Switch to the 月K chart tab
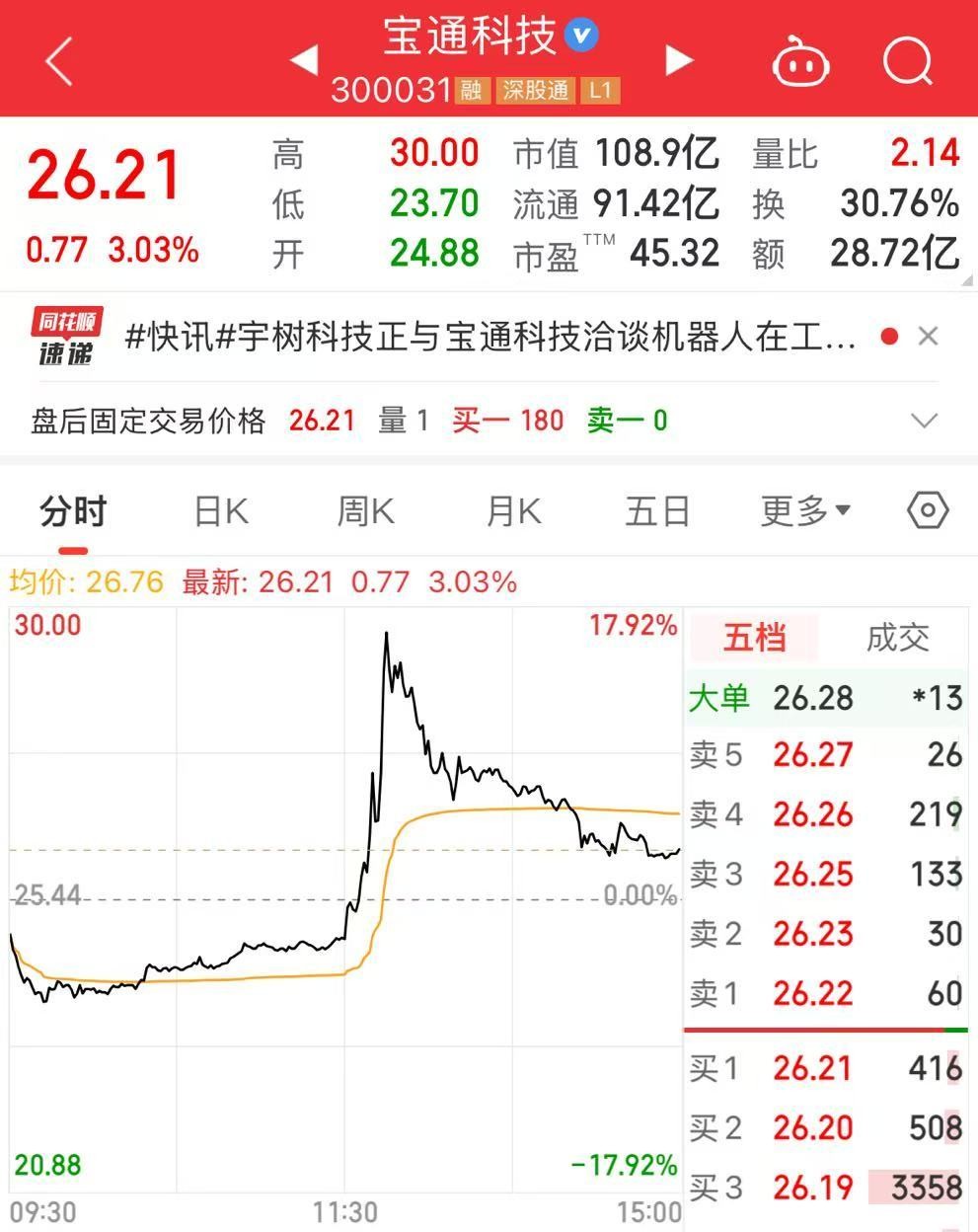 [x=513, y=511]
